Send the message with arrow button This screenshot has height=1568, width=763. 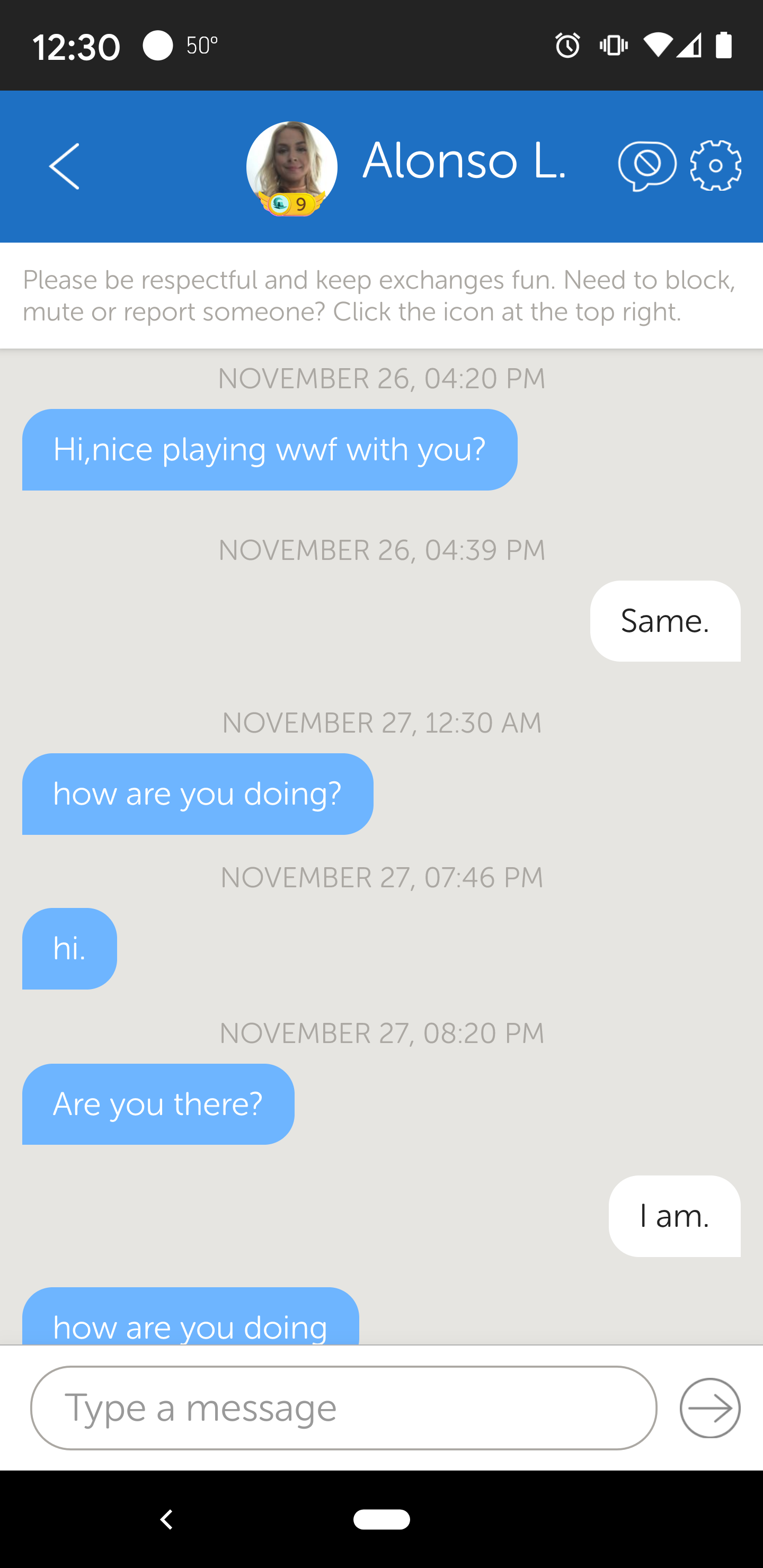click(710, 1408)
